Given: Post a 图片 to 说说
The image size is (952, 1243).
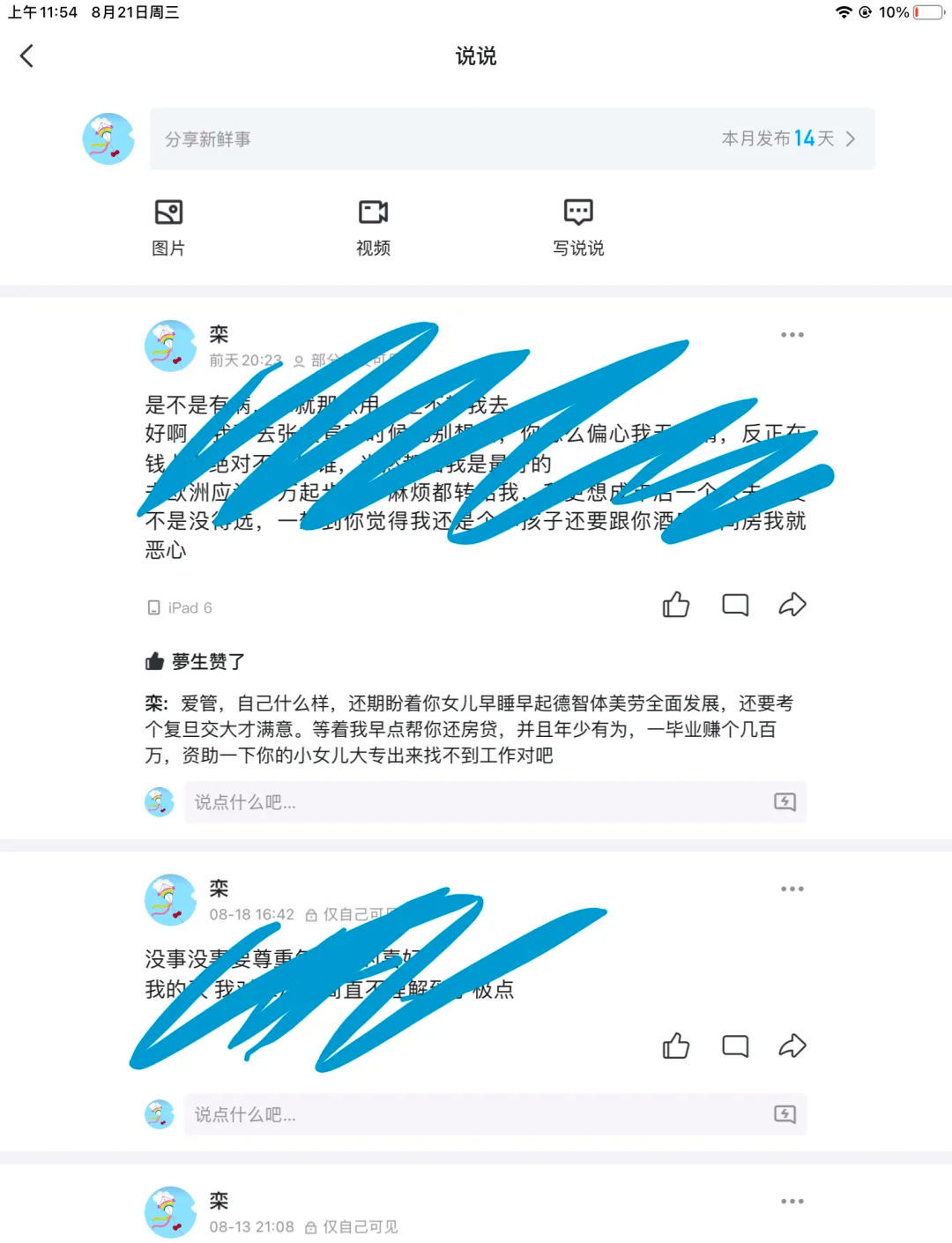Looking at the screenshot, I should coord(168,227).
